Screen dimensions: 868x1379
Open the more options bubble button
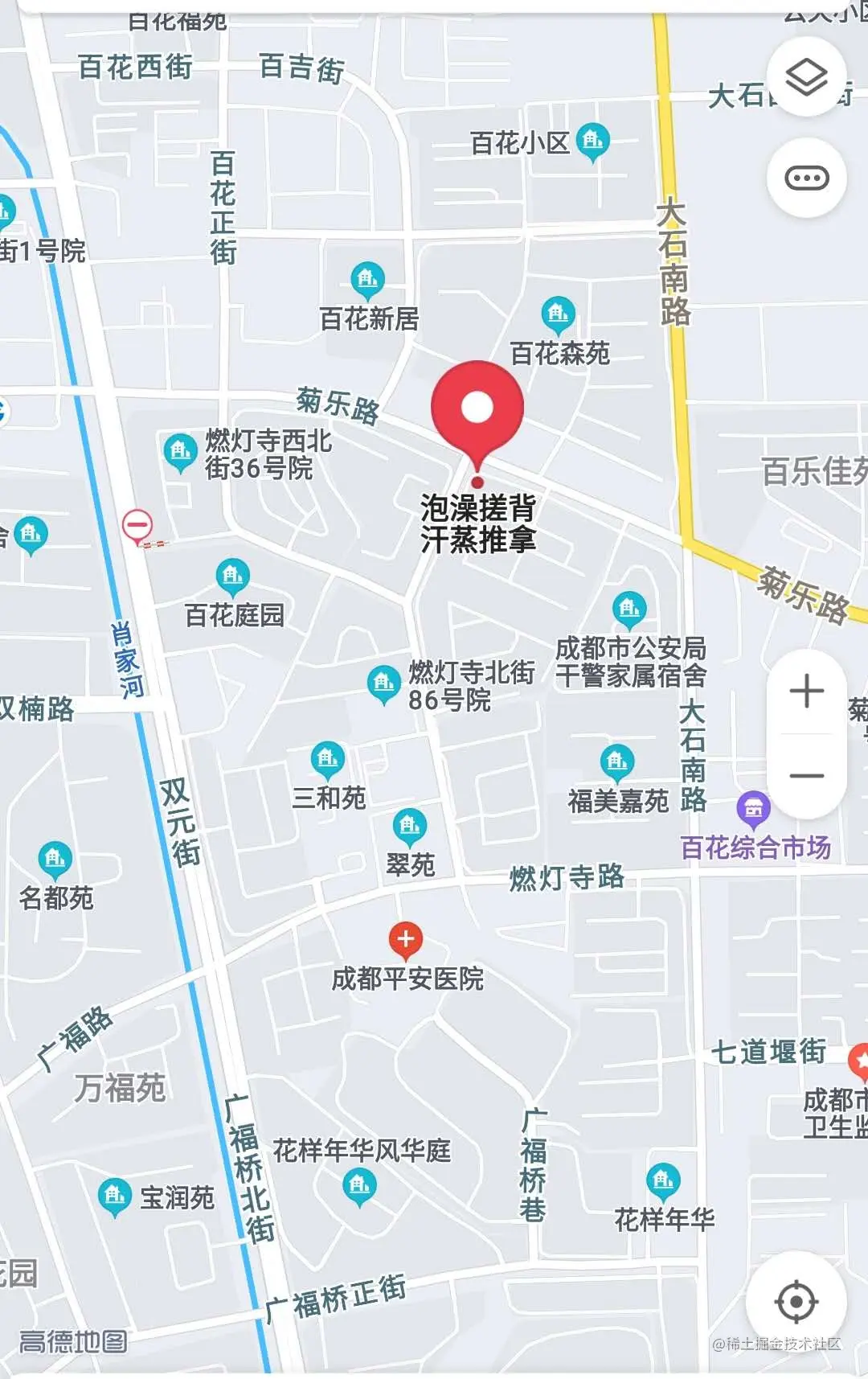806,178
